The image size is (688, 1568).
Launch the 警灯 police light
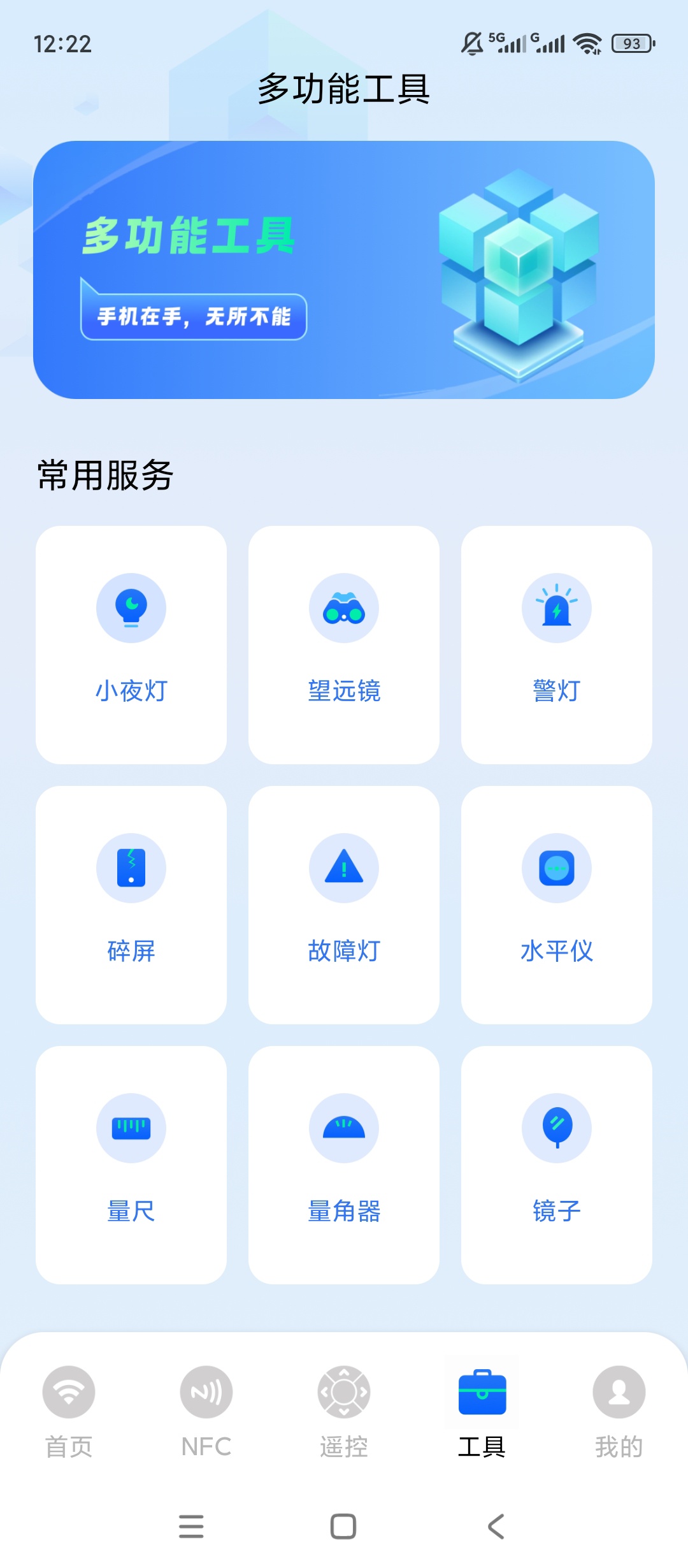[557, 644]
